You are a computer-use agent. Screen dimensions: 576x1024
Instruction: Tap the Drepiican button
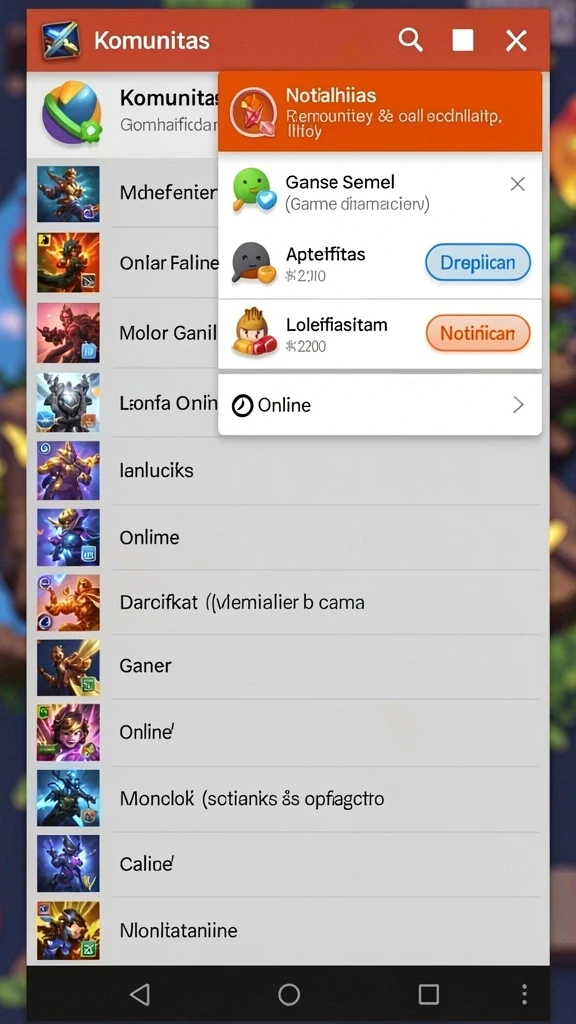pos(477,263)
